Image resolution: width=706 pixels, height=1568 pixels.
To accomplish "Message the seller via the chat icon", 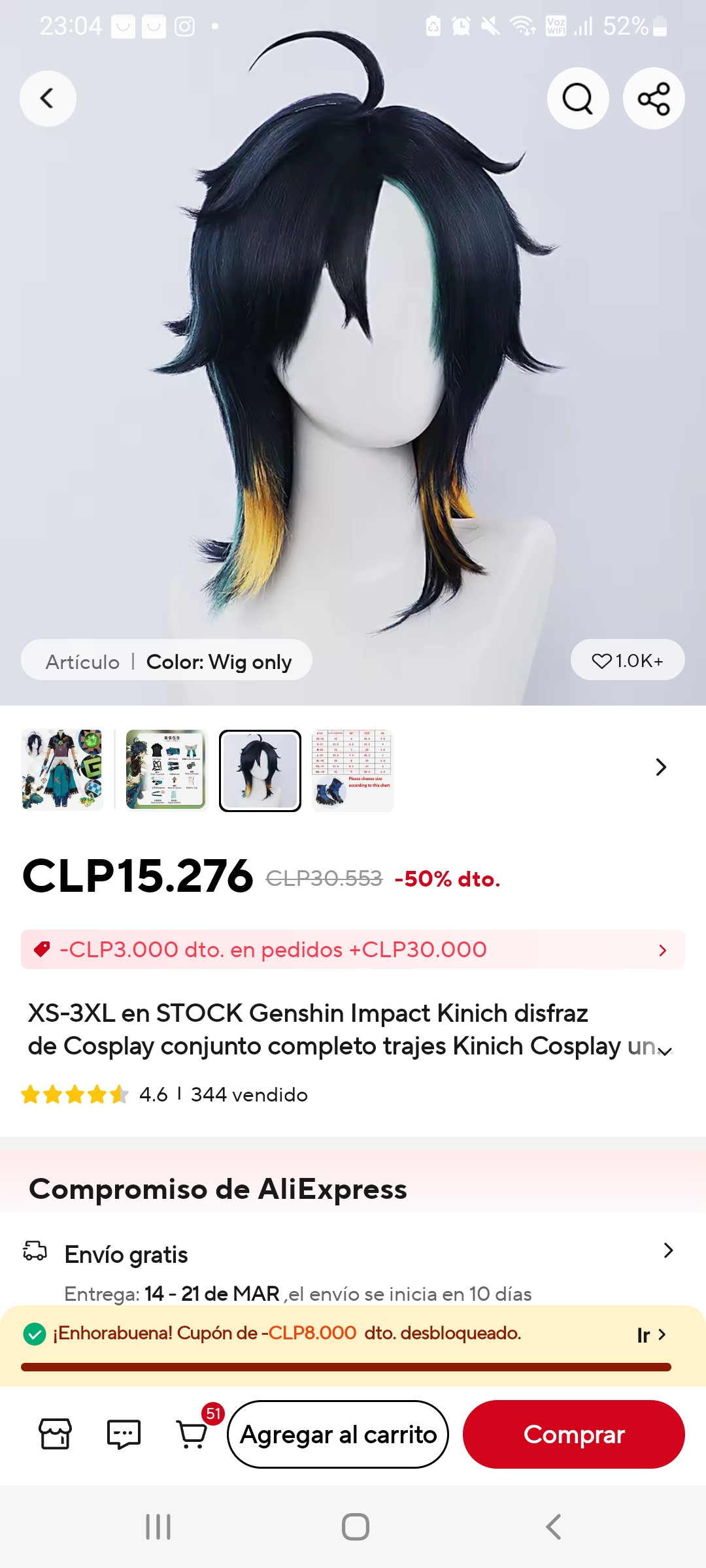I will point(124,1434).
